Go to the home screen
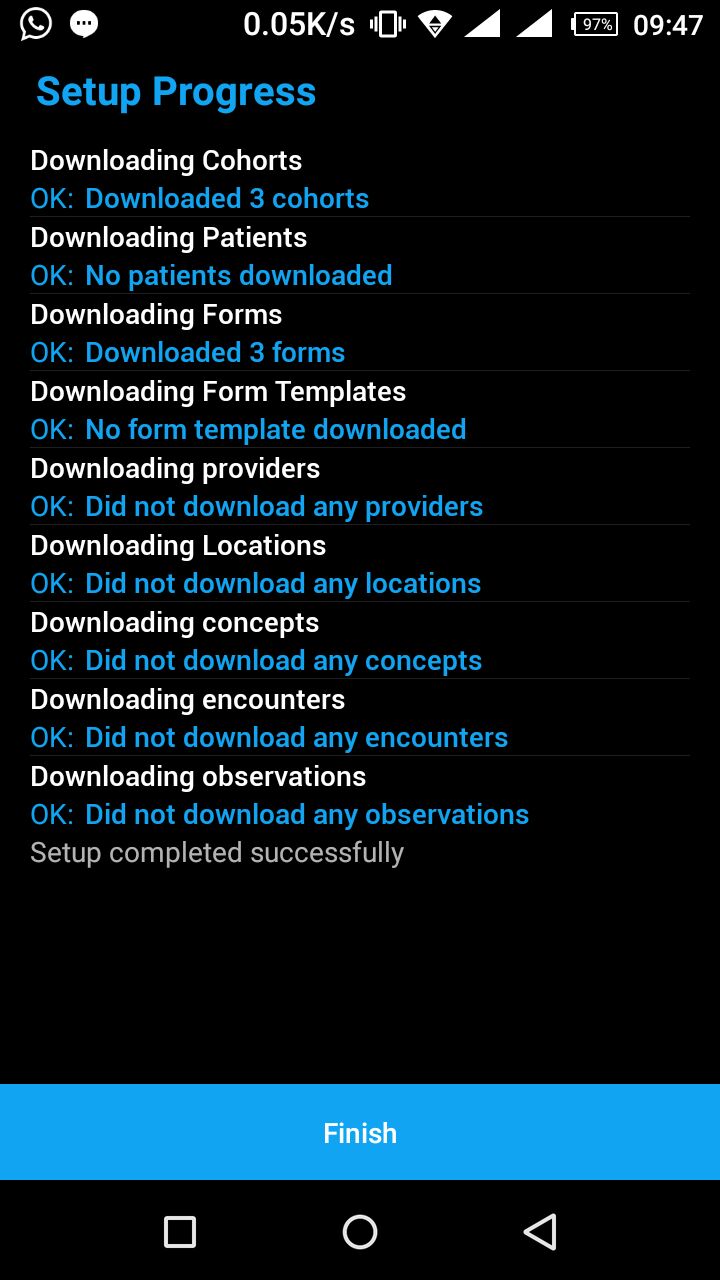720x1280 pixels. pos(360,1232)
